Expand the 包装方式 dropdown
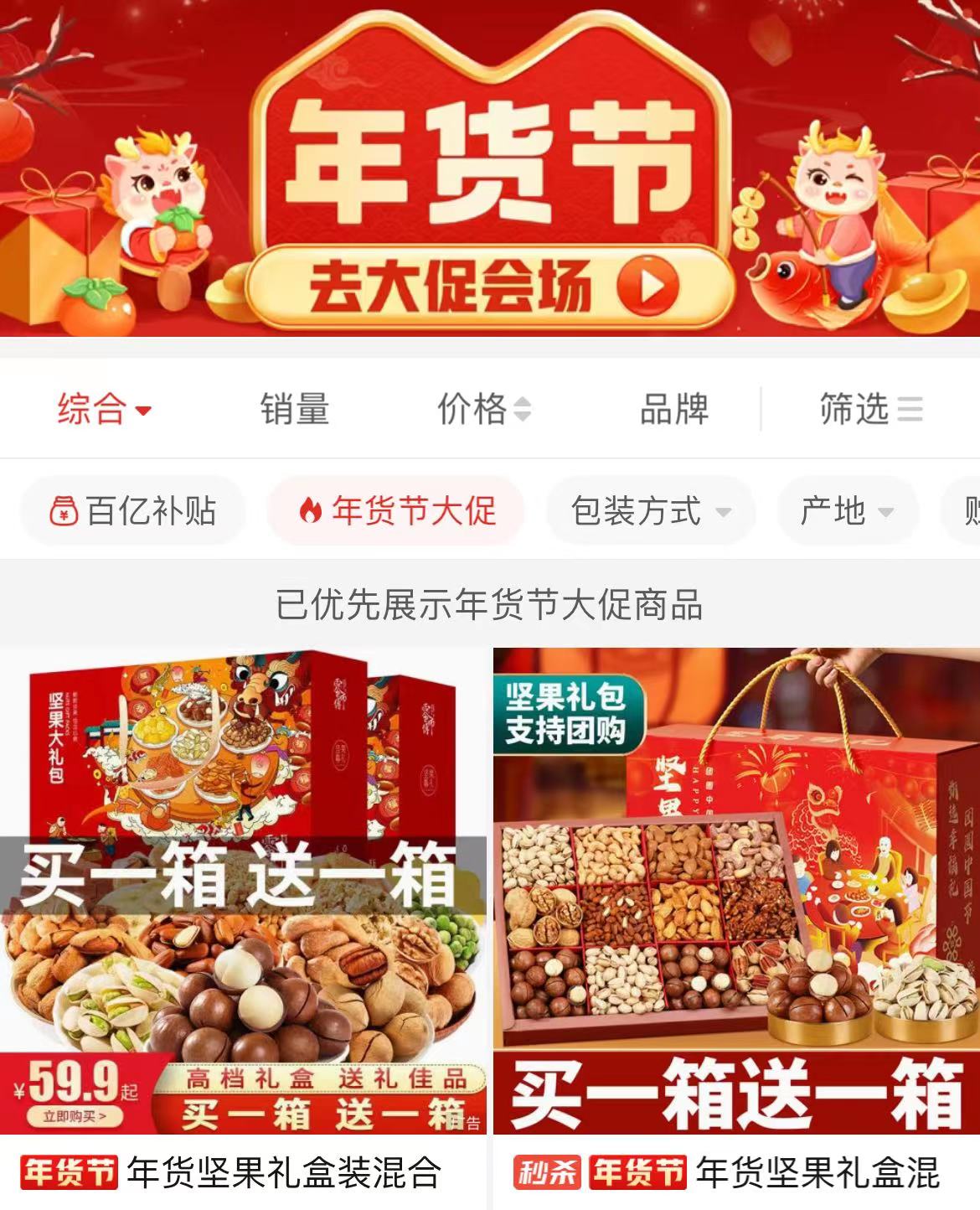The width and height of the screenshot is (980, 1210). tap(650, 510)
